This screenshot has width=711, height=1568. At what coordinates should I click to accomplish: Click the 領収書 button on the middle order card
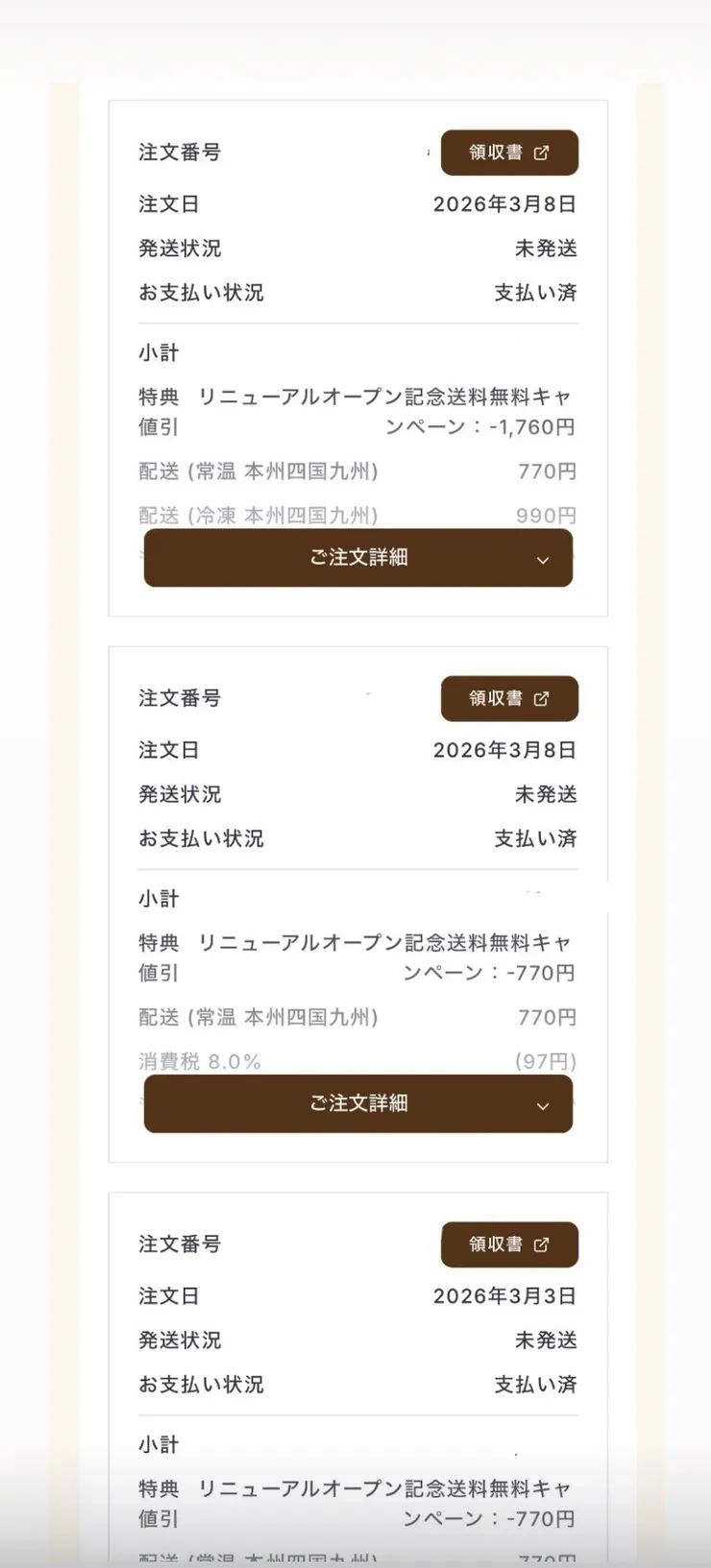pyautogui.click(x=509, y=698)
